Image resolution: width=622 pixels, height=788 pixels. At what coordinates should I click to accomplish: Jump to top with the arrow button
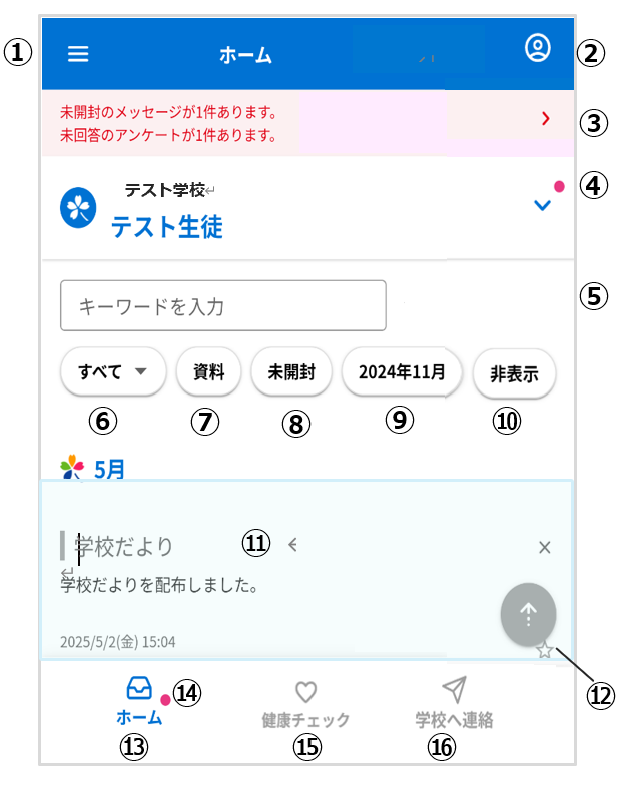coord(529,614)
